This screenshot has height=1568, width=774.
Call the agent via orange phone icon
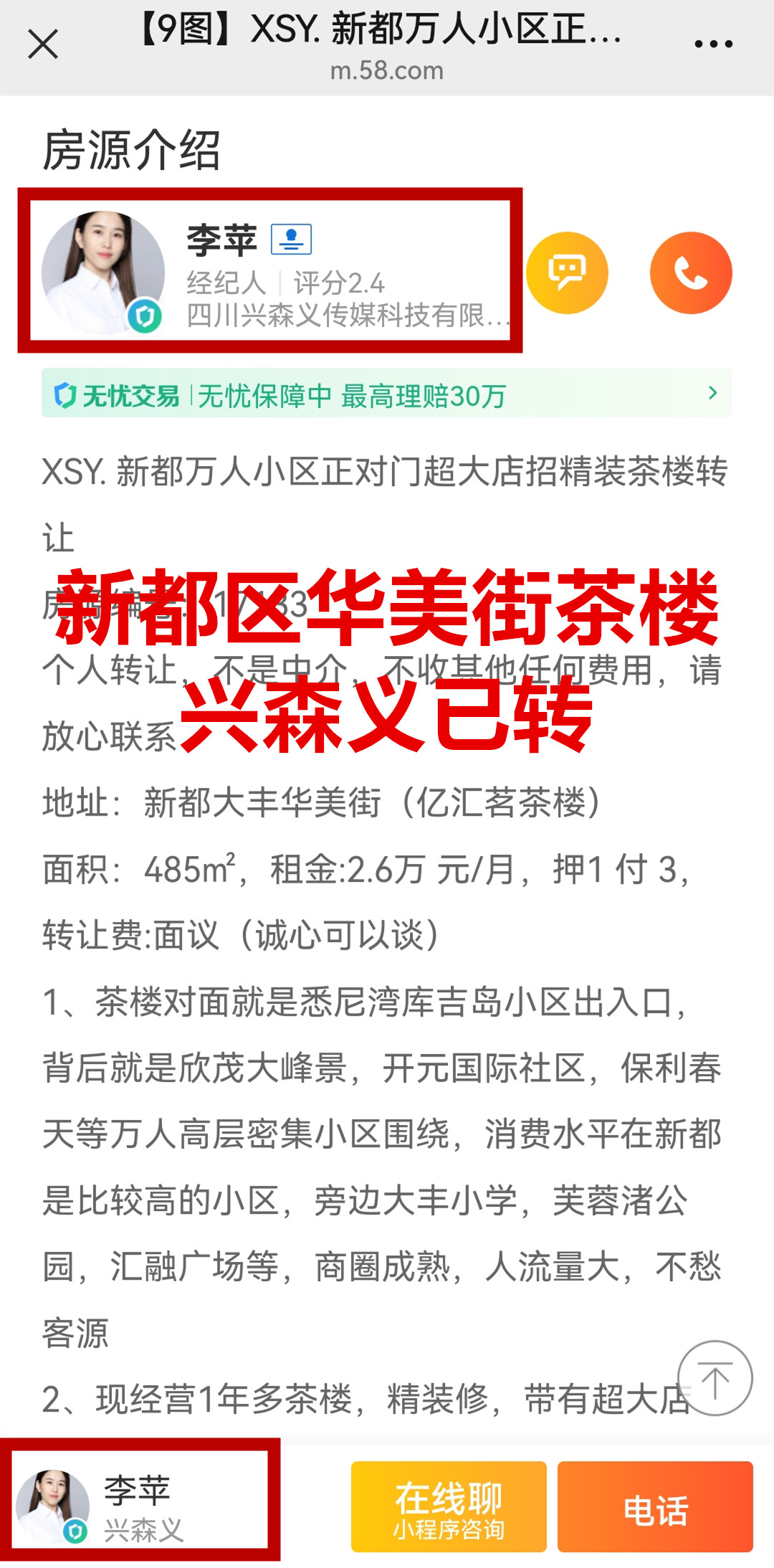[691, 273]
